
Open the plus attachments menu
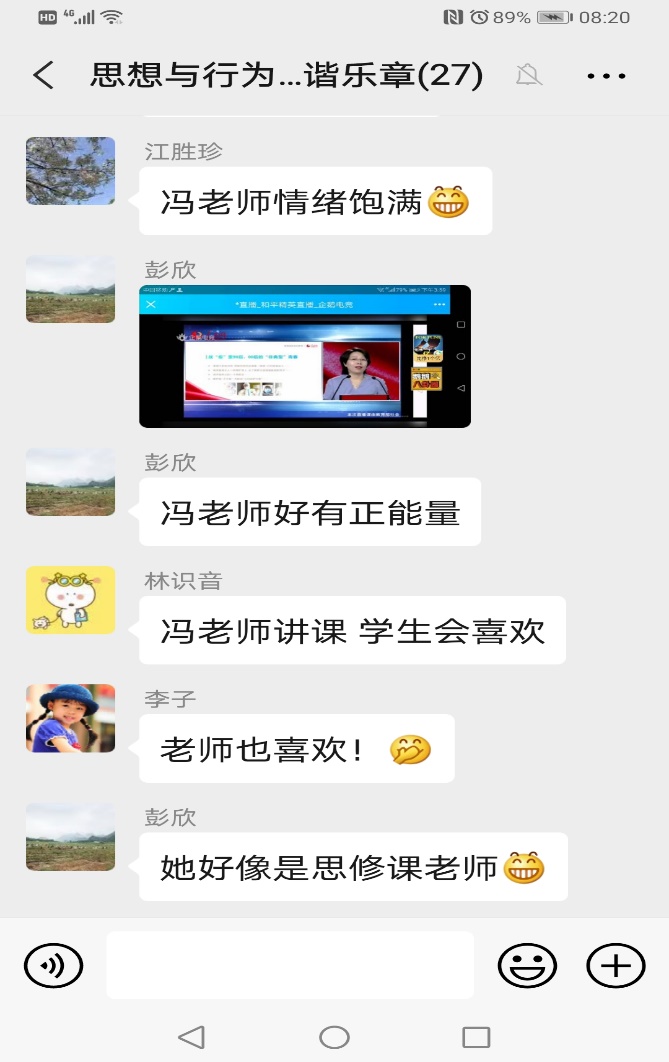[x=615, y=966]
